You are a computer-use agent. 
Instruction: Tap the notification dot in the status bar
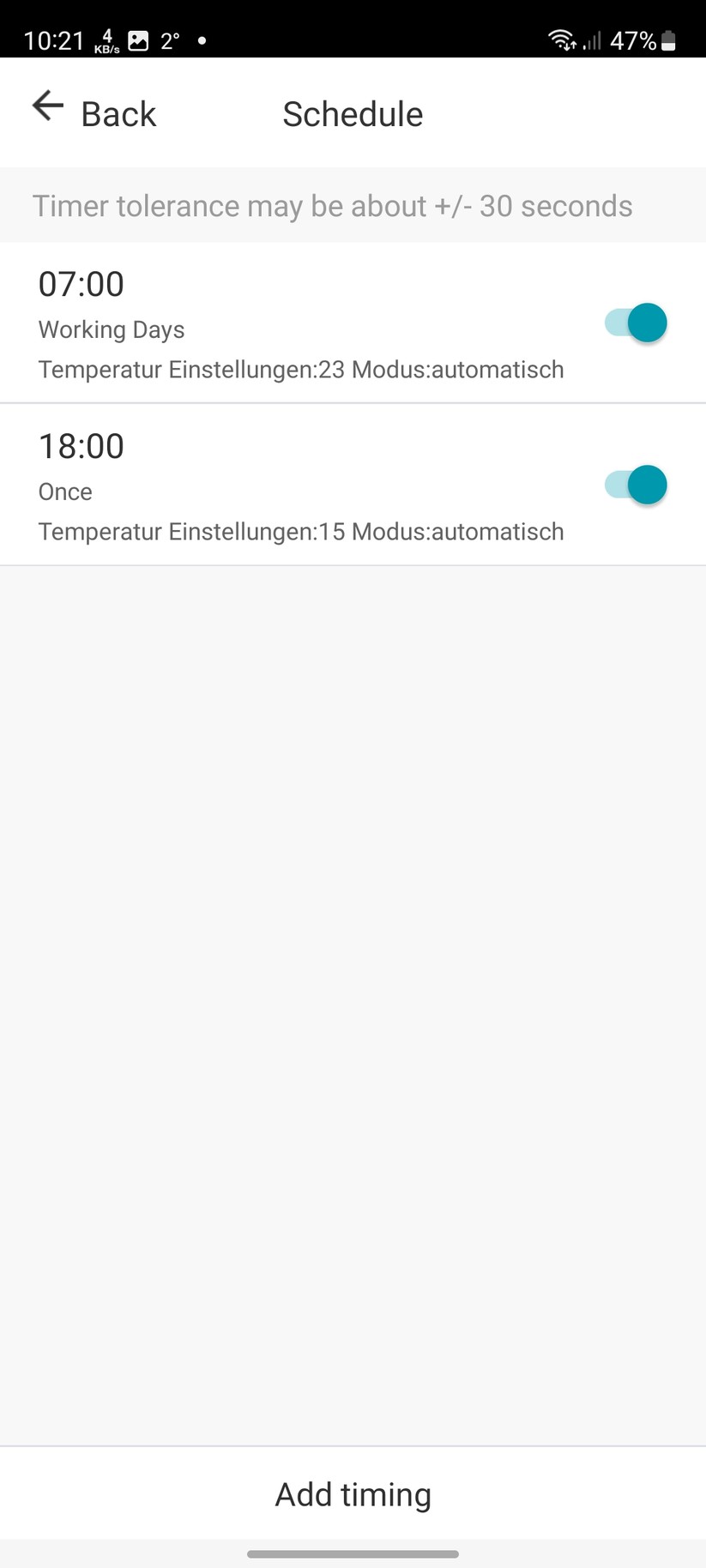pos(202,40)
